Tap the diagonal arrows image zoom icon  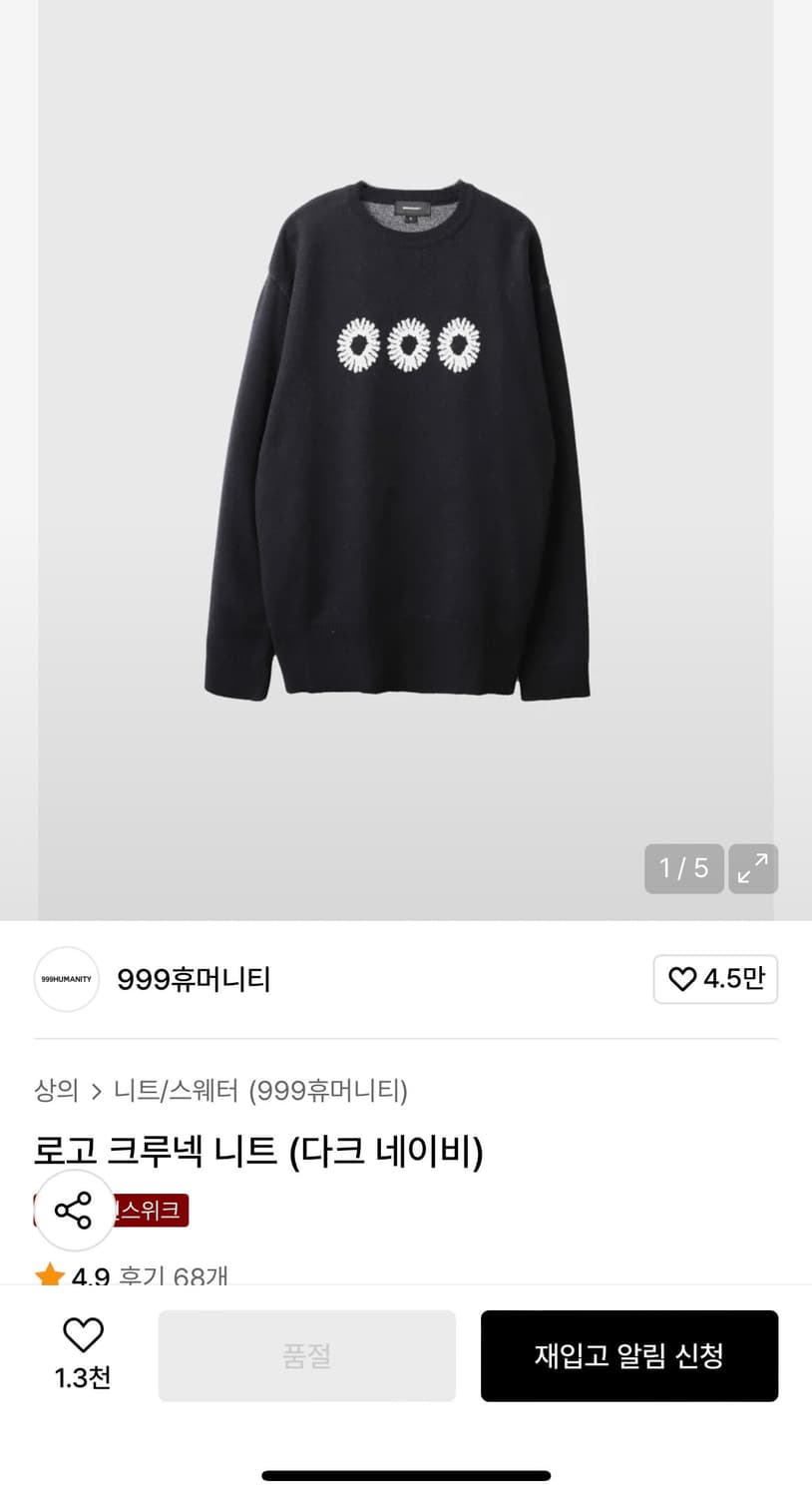pyautogui.click(x=753, y=868)
